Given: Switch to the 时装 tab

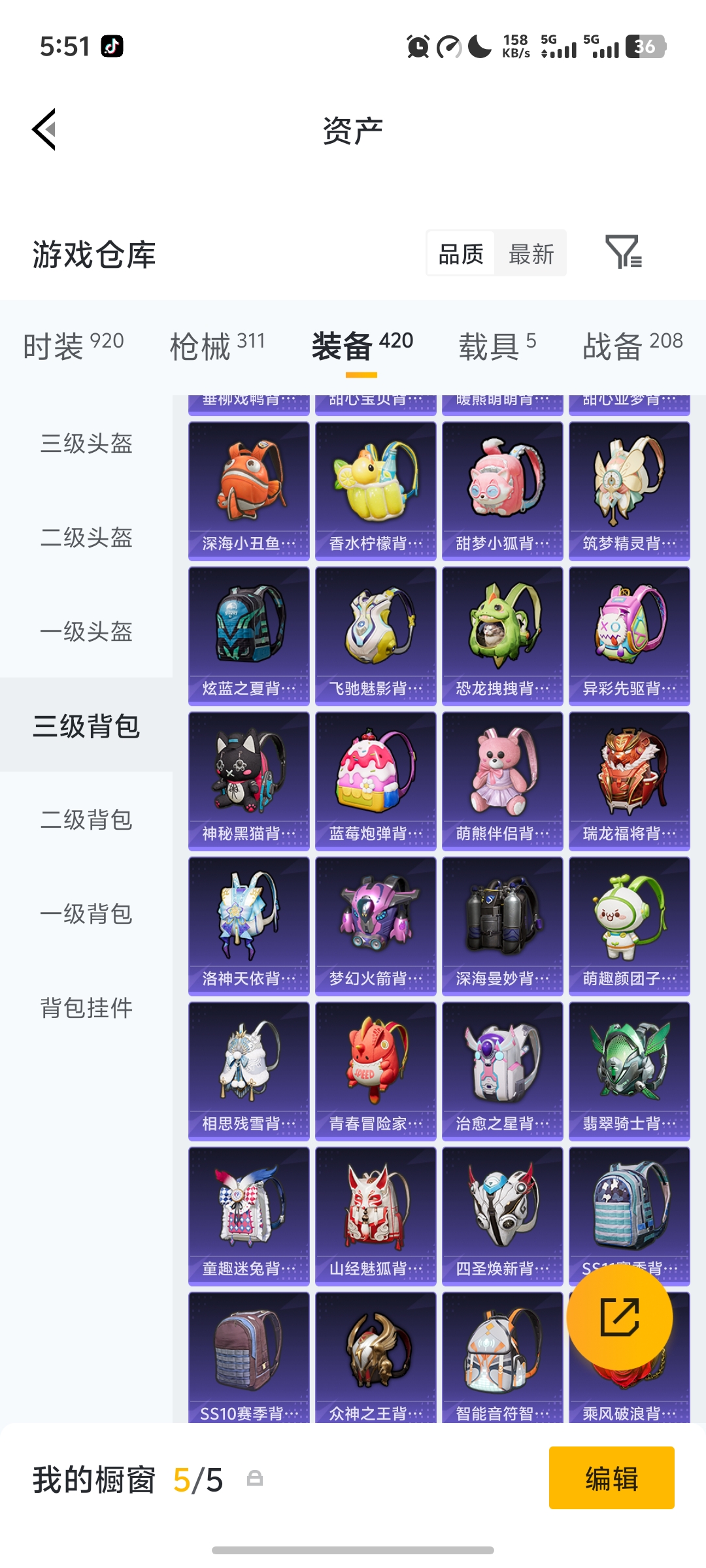Looking at the screenshot, I should tap(73, 344).
